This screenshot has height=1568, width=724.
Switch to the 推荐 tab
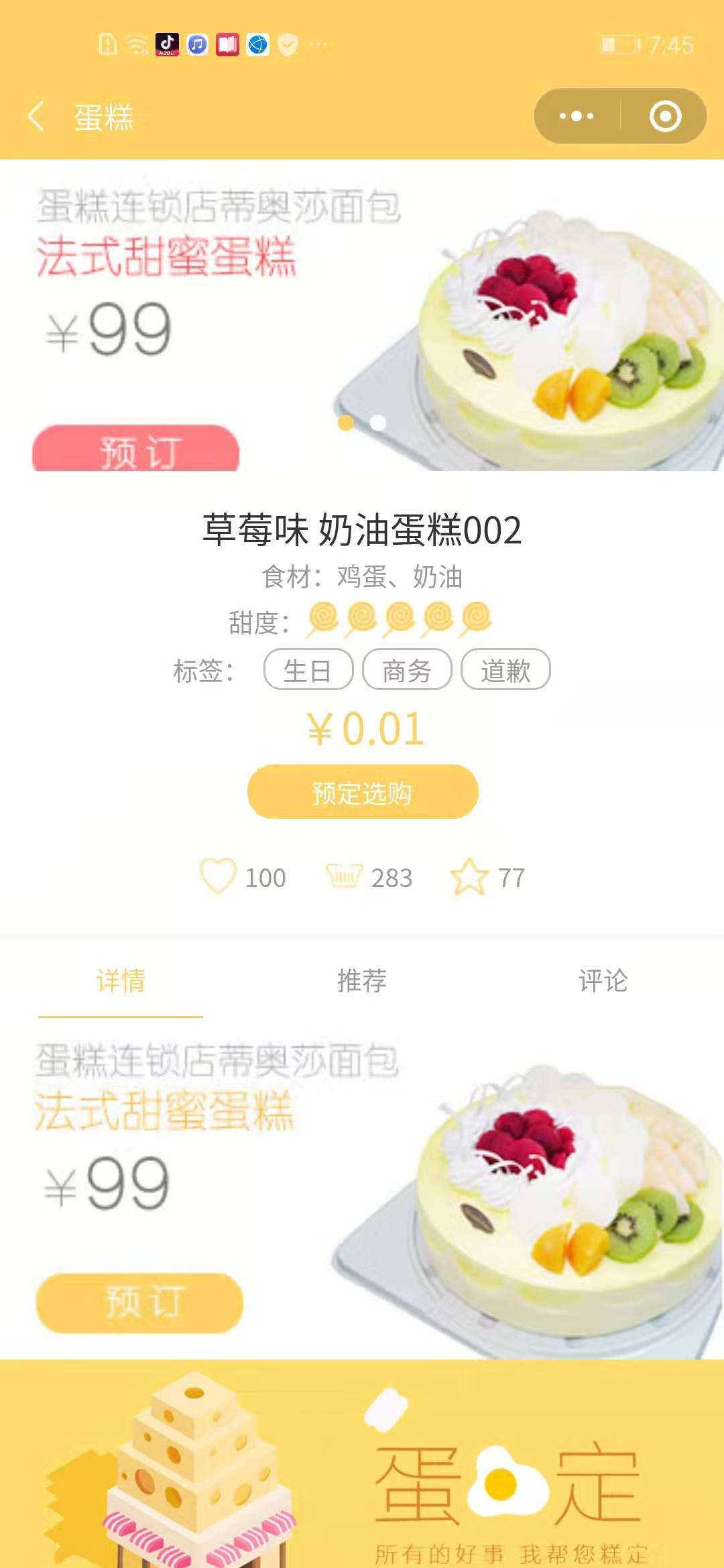pos(362,980)
